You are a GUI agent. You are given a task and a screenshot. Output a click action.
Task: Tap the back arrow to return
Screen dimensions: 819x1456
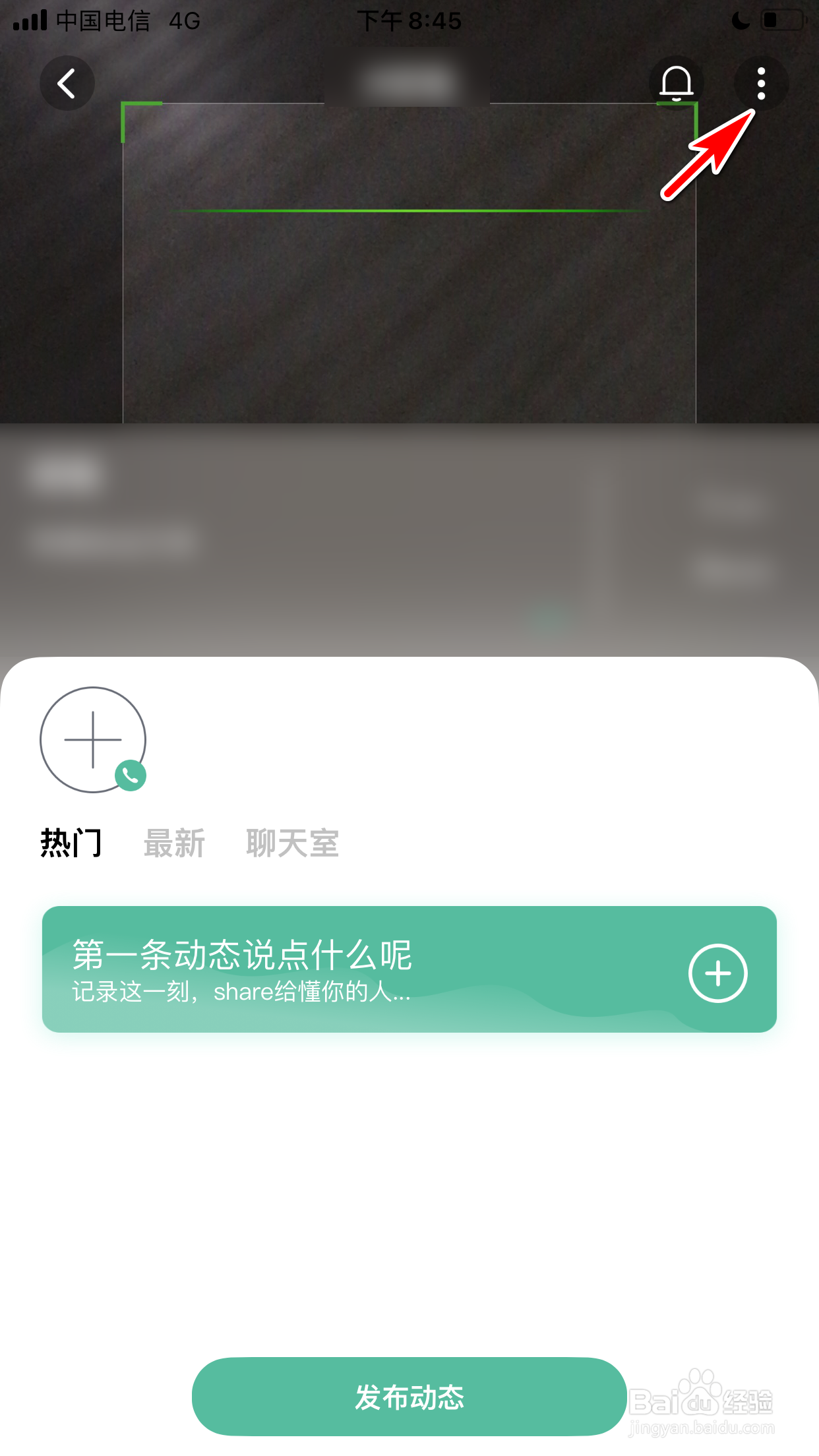(x=67, y=83)
